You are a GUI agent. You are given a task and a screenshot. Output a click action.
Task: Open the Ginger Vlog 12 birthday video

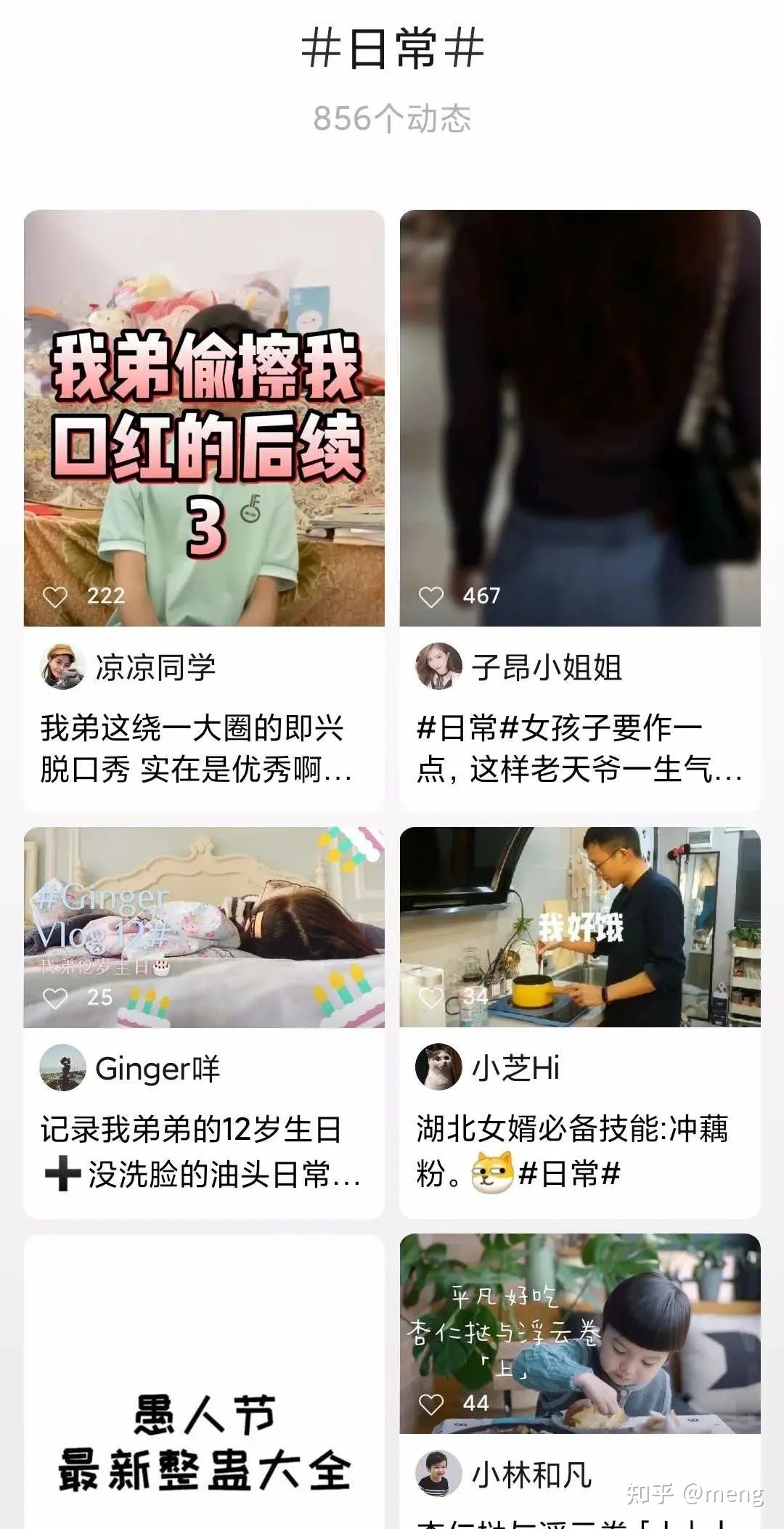[204, 926]
